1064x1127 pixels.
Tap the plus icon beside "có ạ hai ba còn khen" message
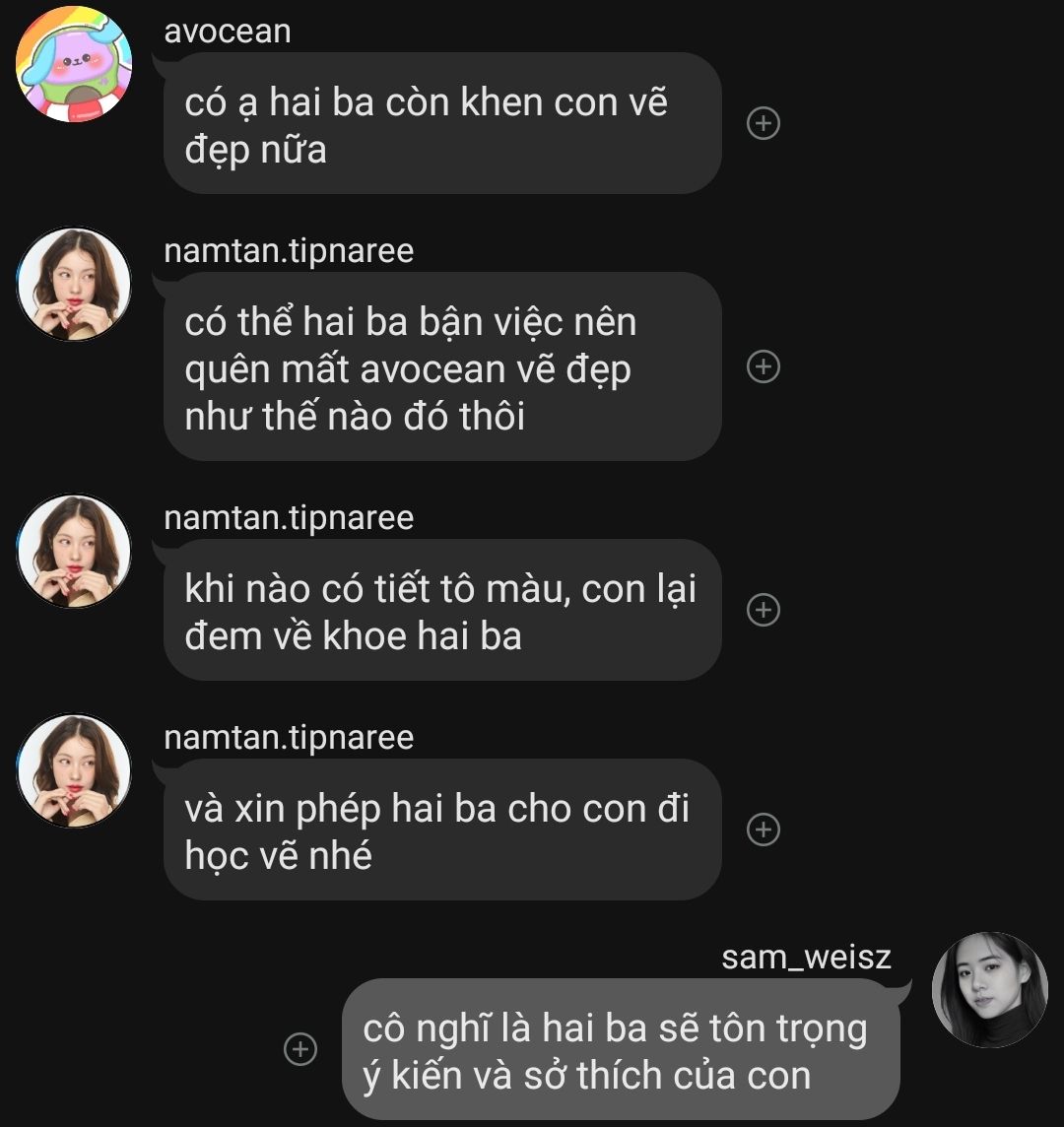764,123
